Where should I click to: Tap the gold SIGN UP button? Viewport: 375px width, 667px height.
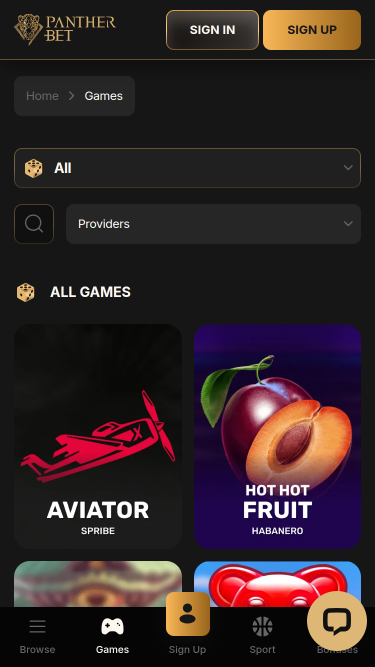312,30
